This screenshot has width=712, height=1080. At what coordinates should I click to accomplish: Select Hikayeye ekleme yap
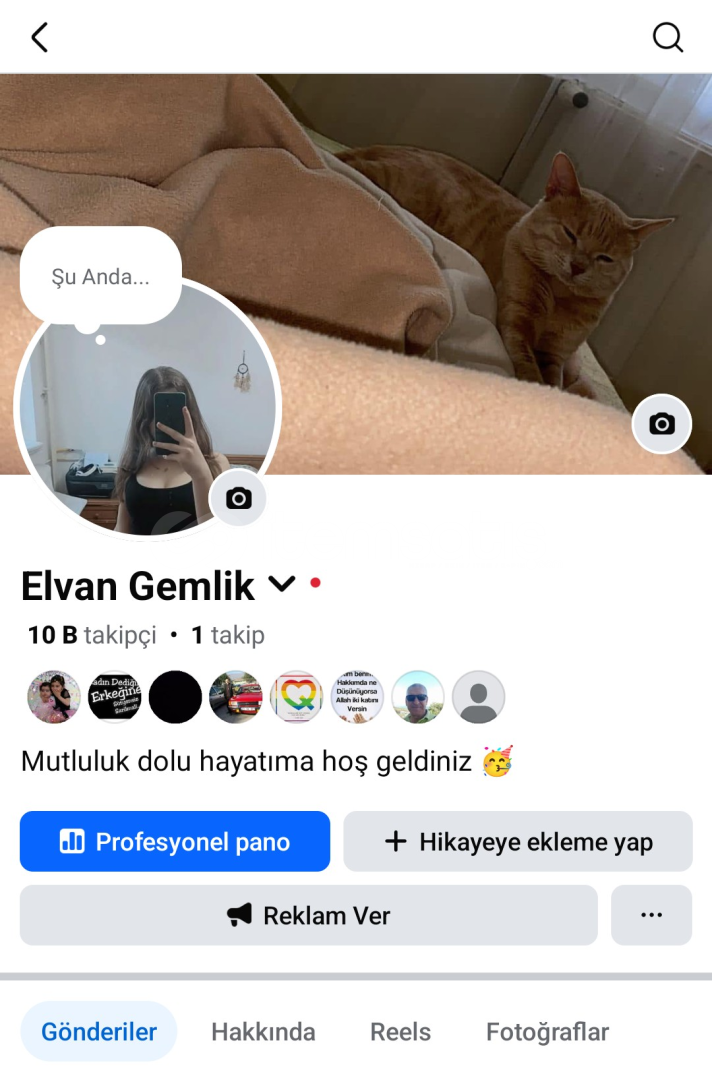click(x=518, y=841)
